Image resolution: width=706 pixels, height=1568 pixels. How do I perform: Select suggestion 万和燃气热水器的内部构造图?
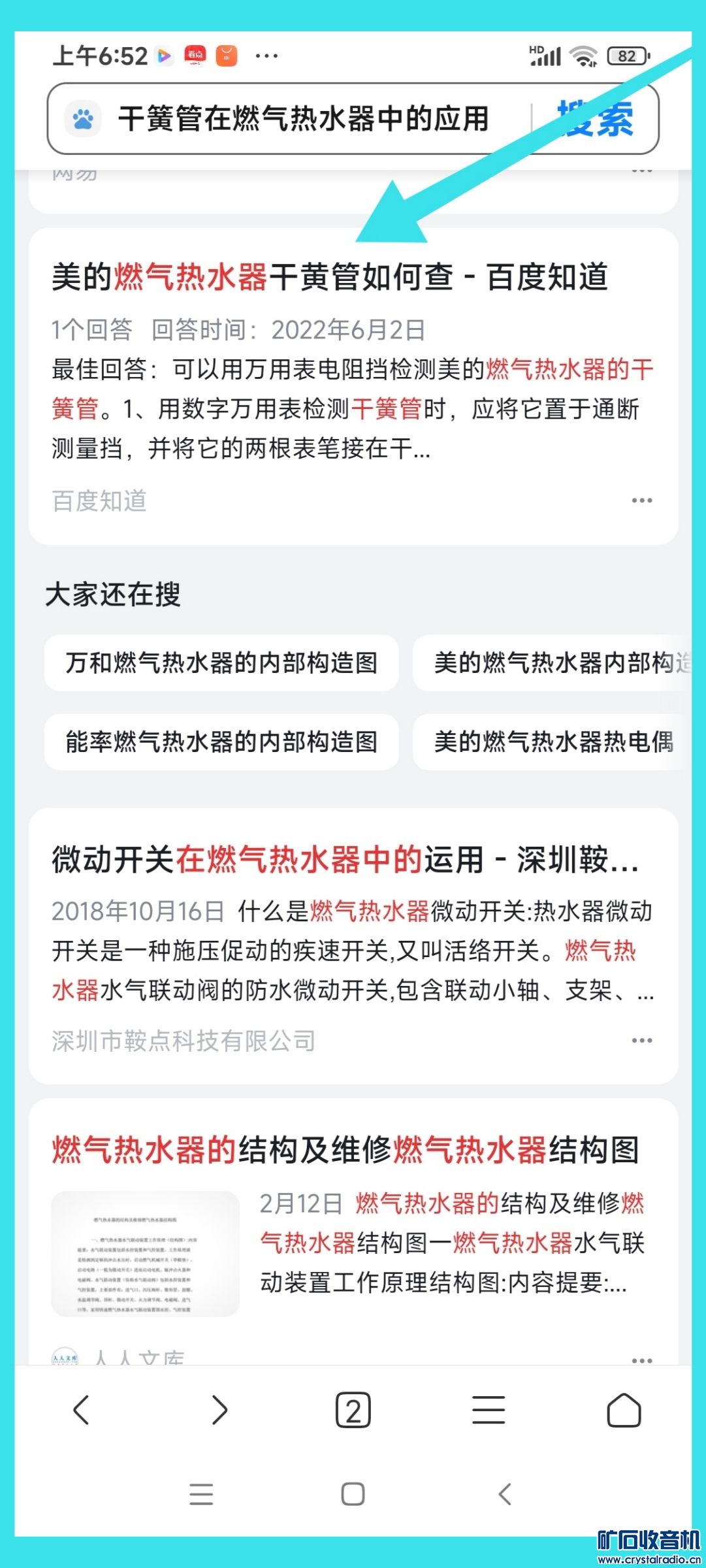pos(221,663)
